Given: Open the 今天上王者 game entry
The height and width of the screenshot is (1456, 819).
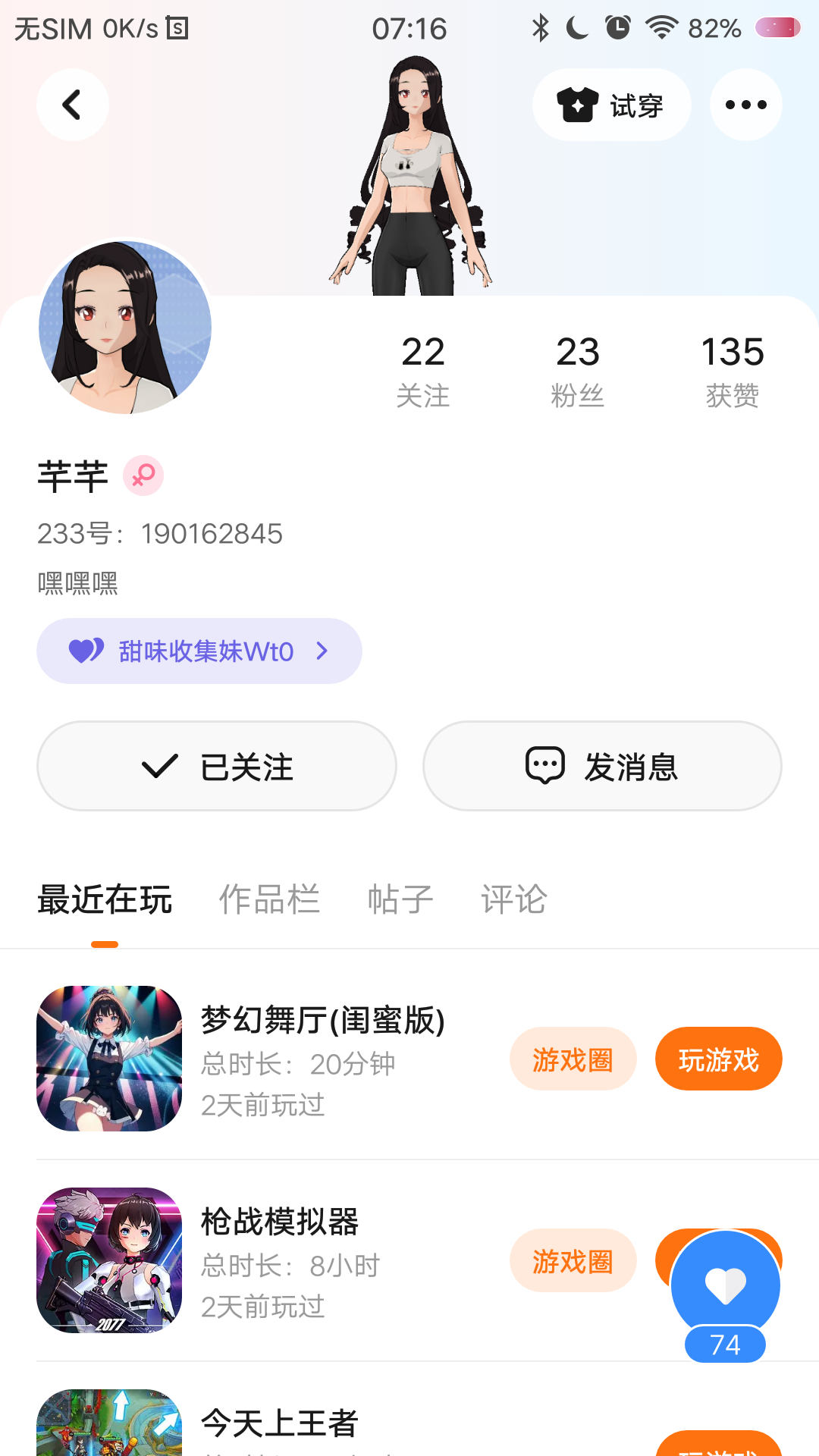Looking at the screenshot, I should 279,1423.
